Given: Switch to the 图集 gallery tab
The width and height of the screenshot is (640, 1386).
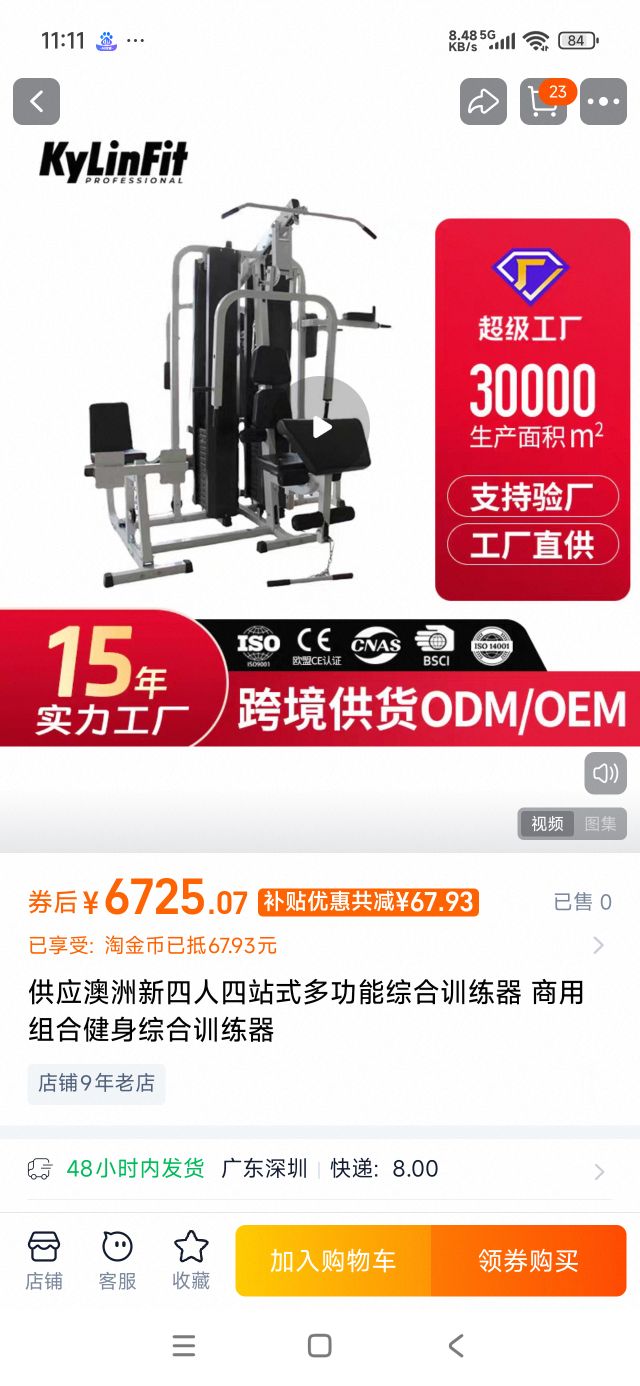Looking at the screenshot, I should click(600, 824).
